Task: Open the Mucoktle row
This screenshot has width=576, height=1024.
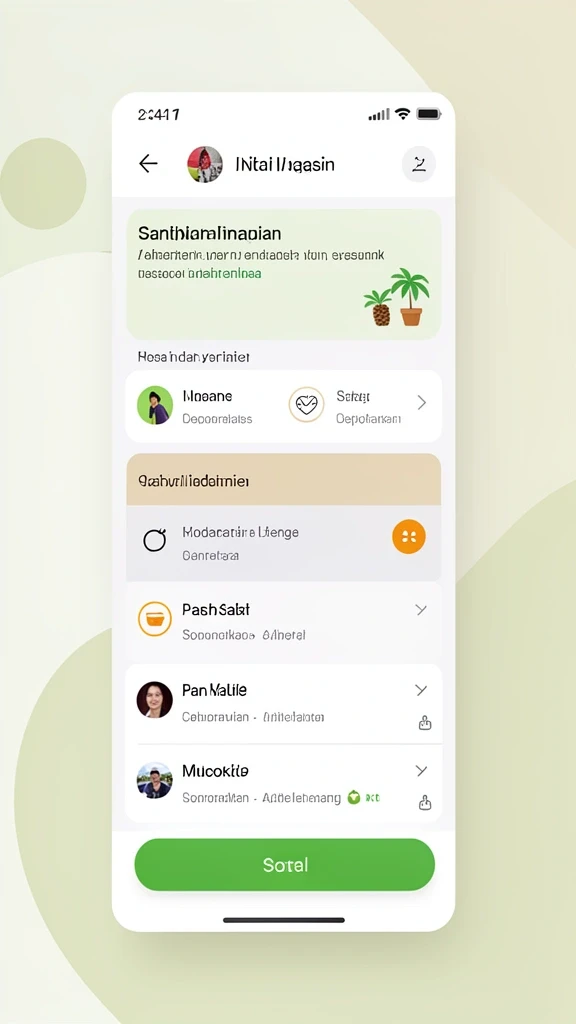Action: coord(283,783)
